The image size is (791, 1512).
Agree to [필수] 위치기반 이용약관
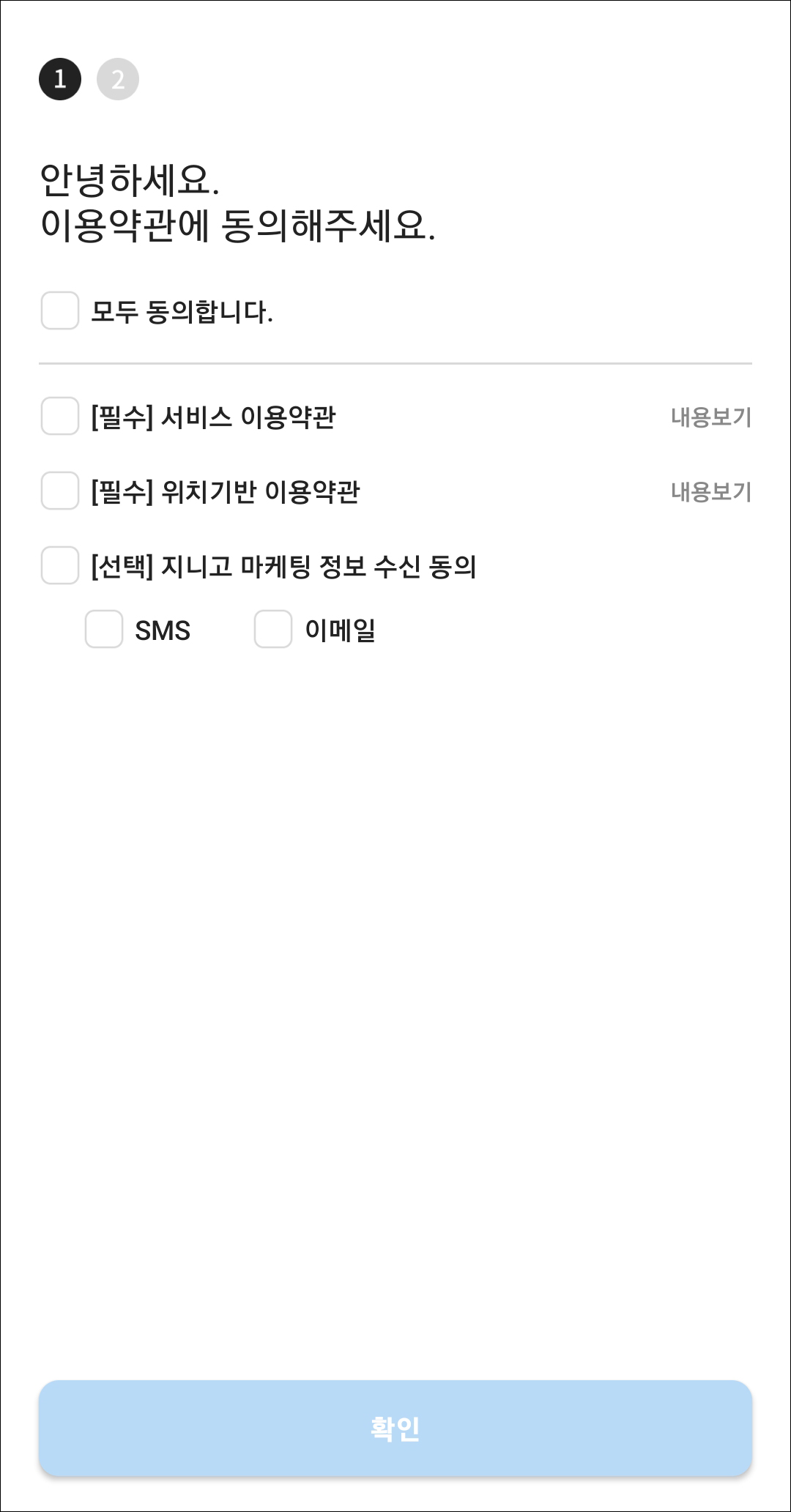click(60, 491)
